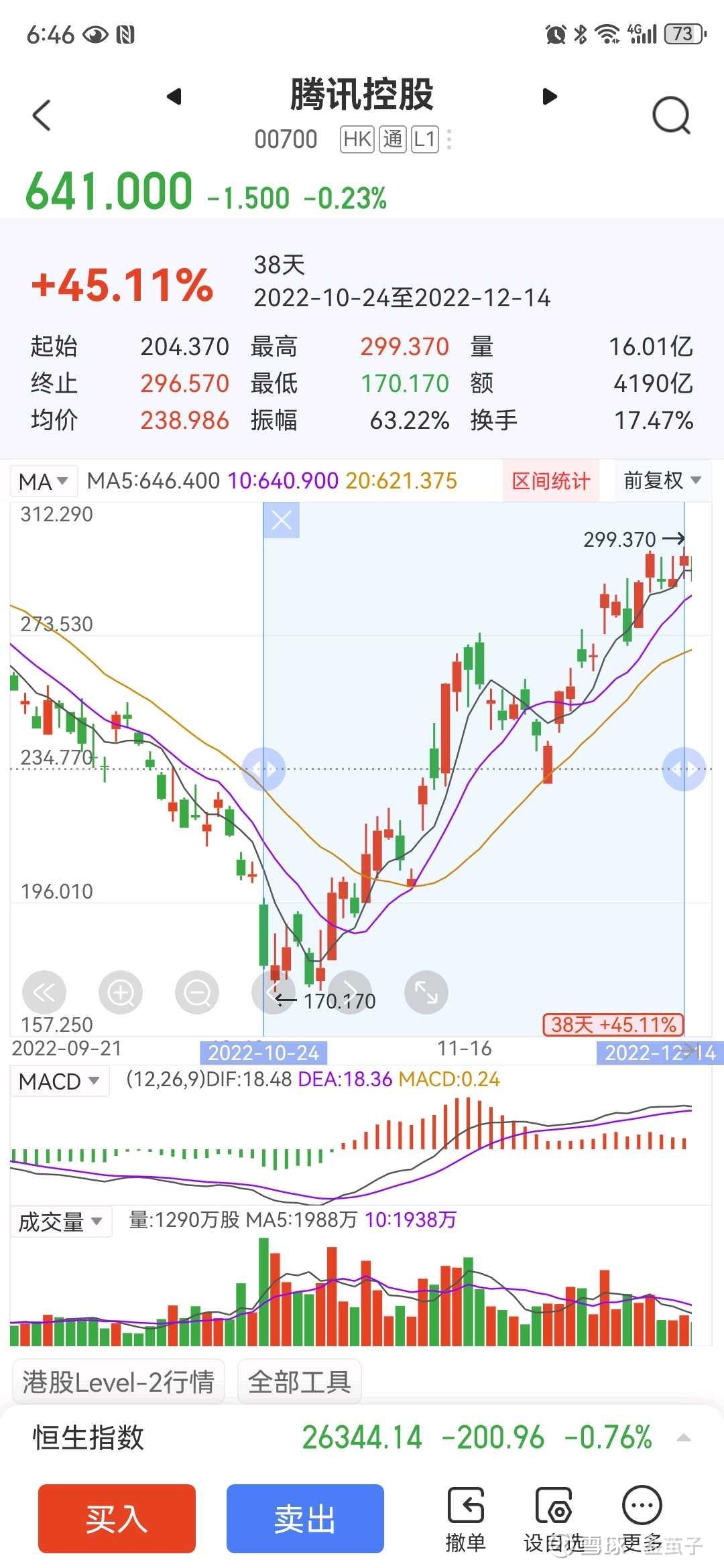Zoom in on the K-line chart
Image resolution: width=724 pixels, height=1568 pixels.
click(x=121, y=992)
